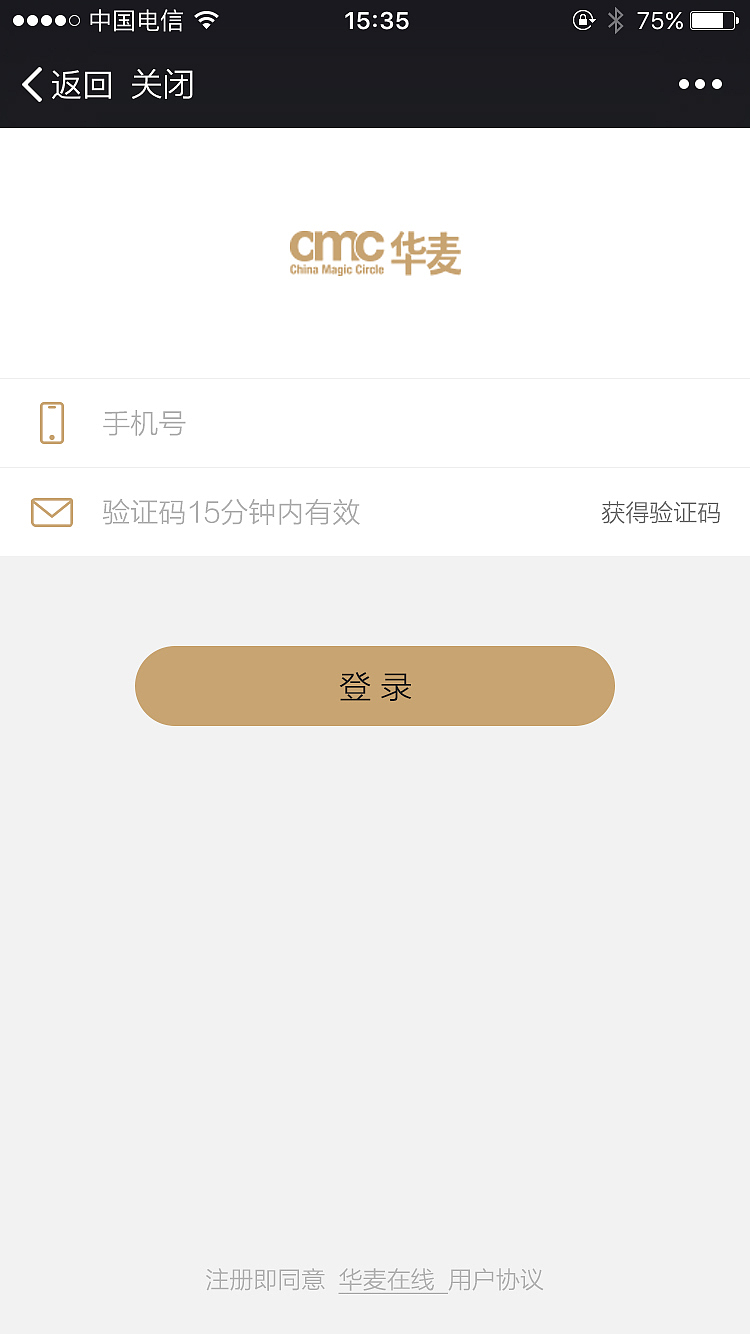Tap the CMC China Magic Circle logo
Image resolution: width=750 pixels, height=1334 pixels.
pos(375,251)
